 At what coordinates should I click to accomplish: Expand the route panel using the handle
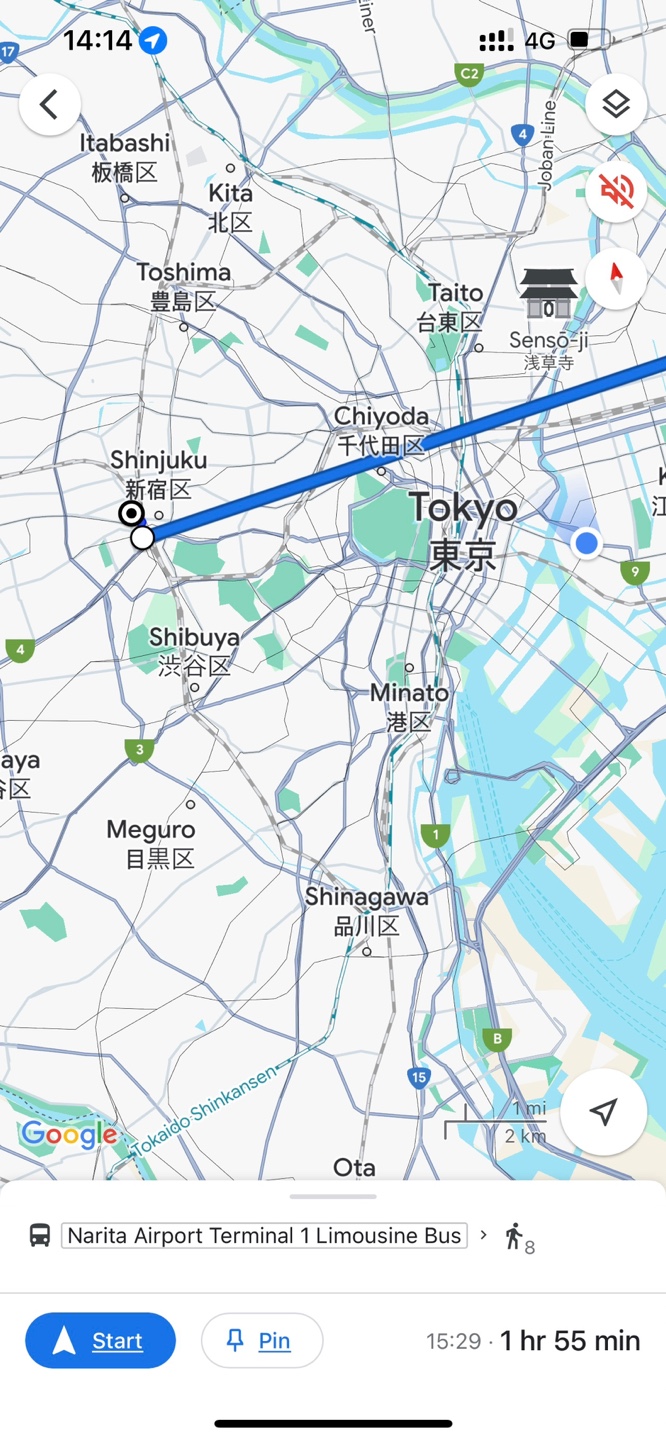(333, 1196)
